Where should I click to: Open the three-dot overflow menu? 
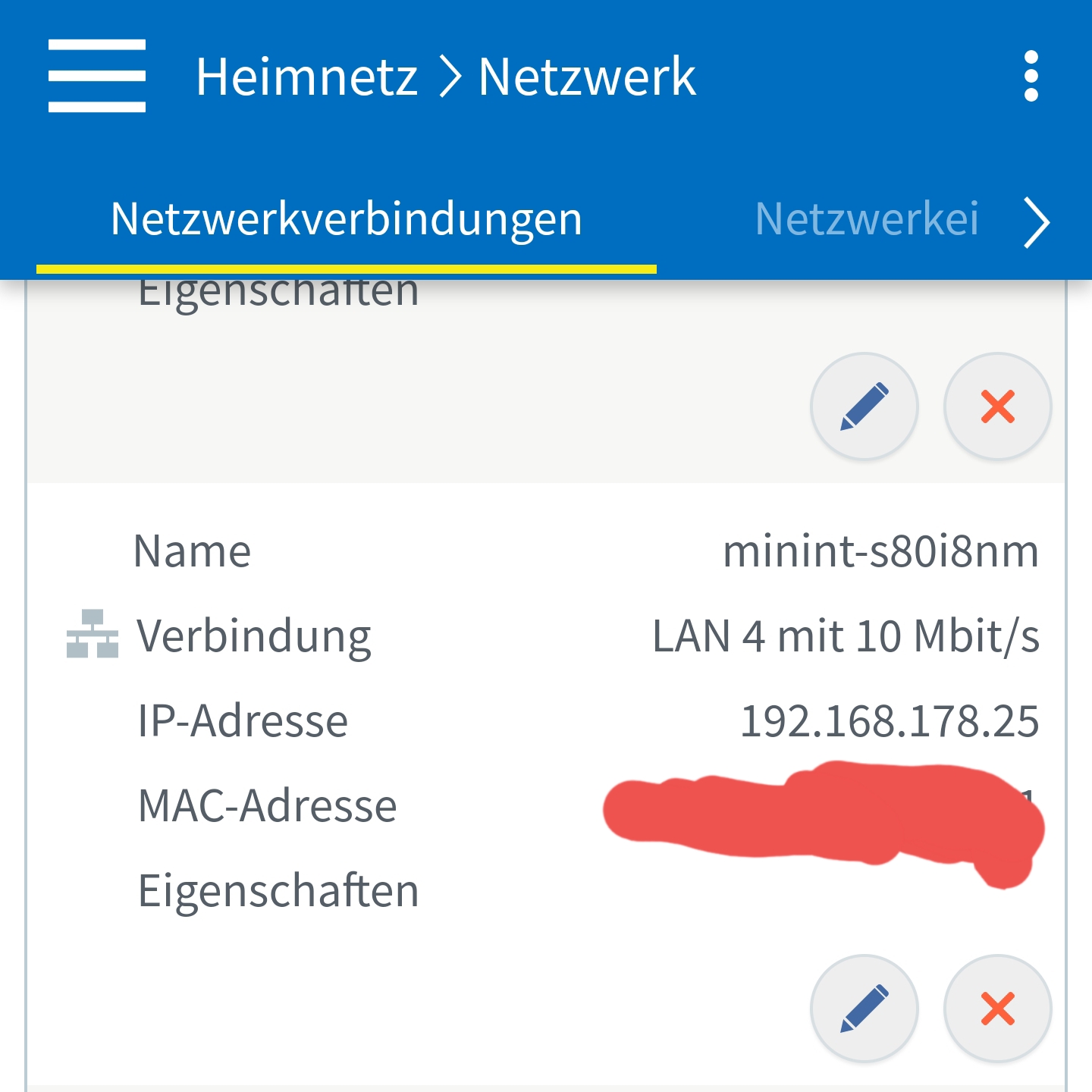[x=1031, y=76]
